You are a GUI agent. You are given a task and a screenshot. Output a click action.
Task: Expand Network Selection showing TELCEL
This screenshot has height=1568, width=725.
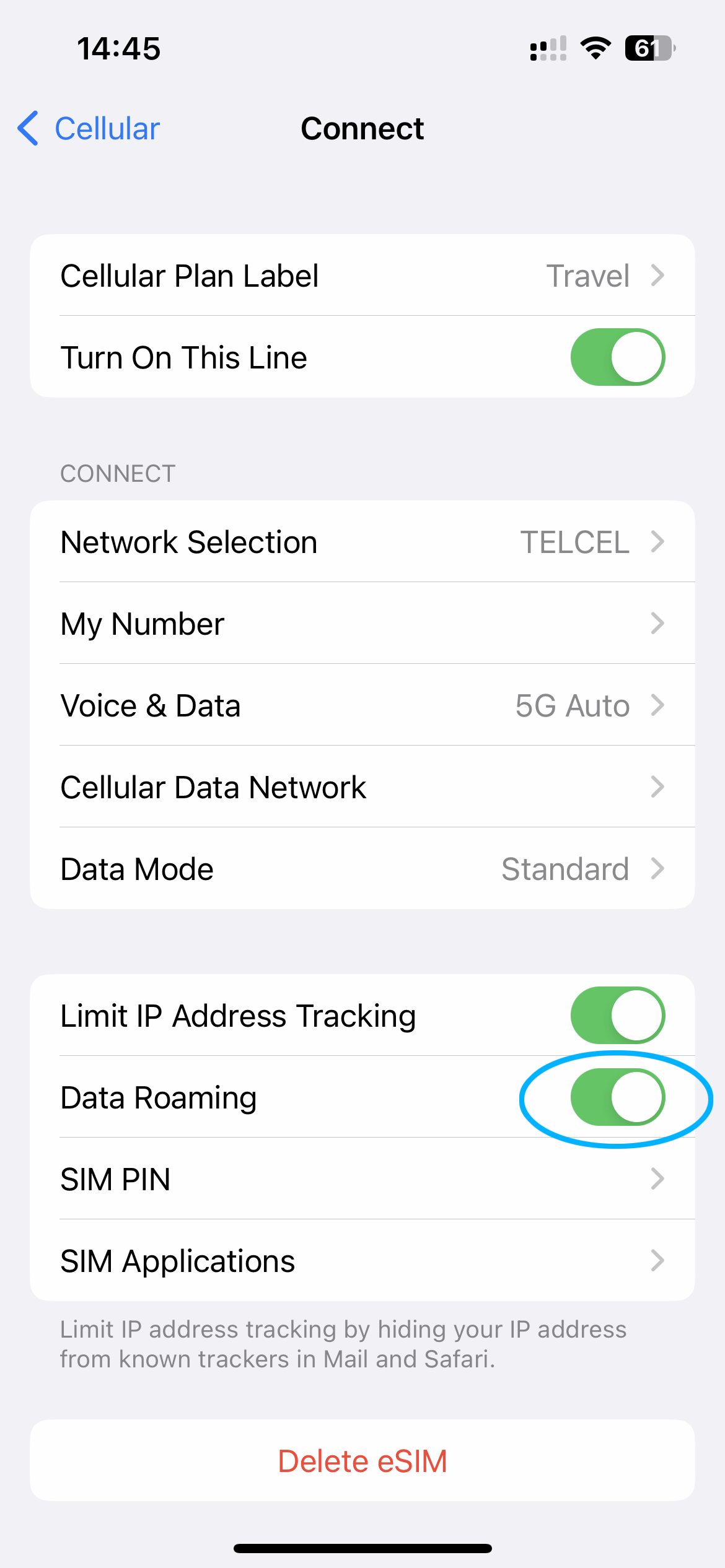pyautogui.click(x=362, y=541)
